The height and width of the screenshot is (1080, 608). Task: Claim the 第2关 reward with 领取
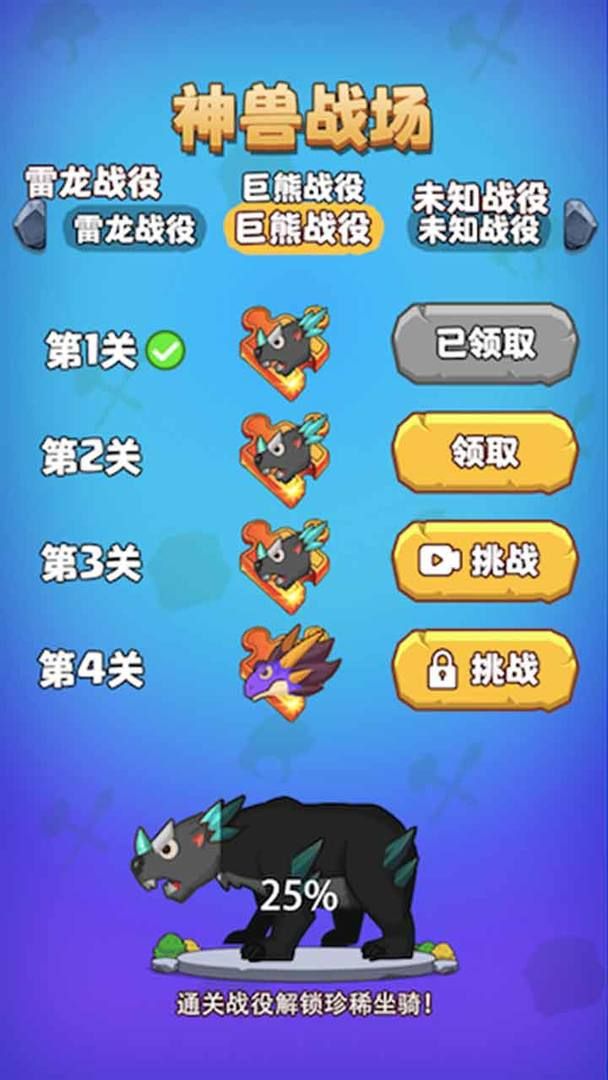(485, 452)
